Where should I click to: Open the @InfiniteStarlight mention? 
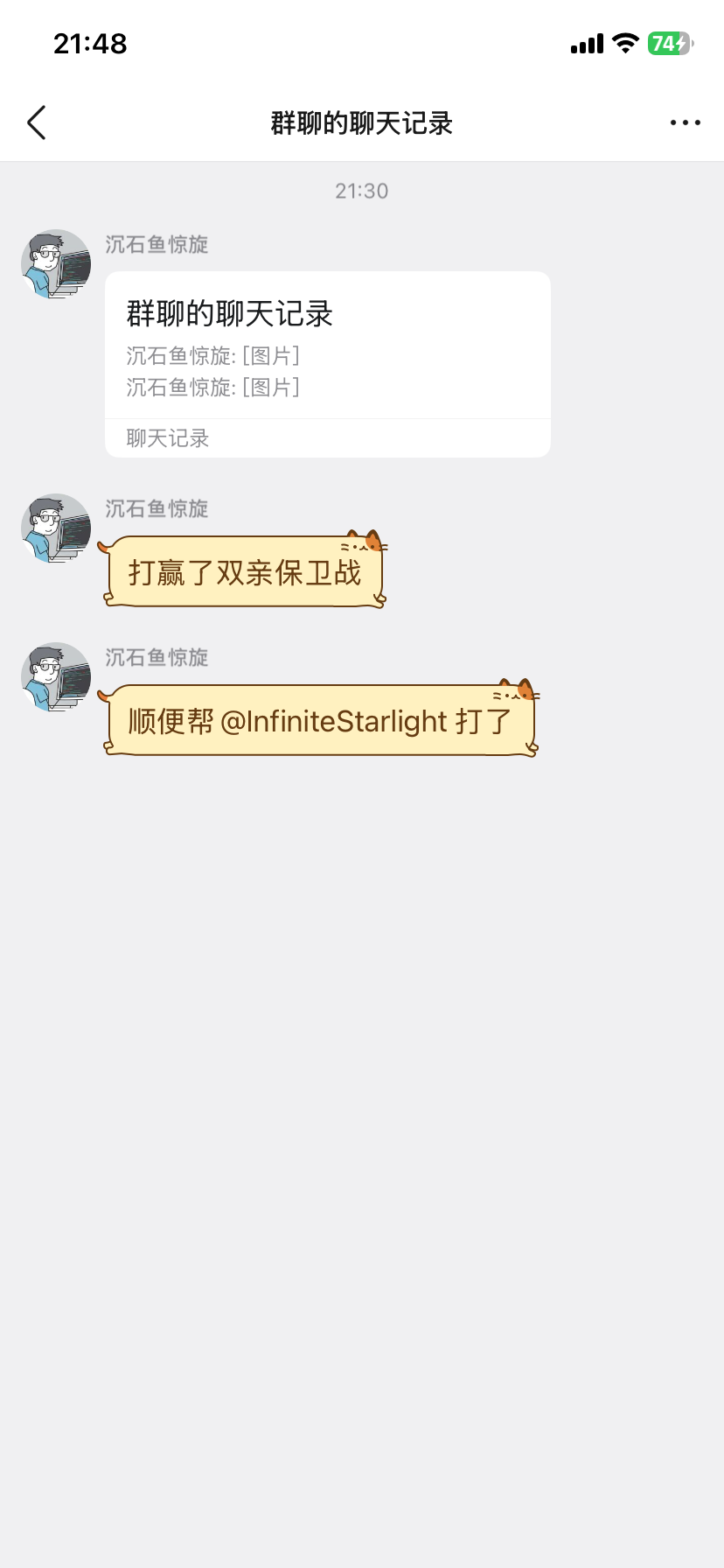(334, 722)
